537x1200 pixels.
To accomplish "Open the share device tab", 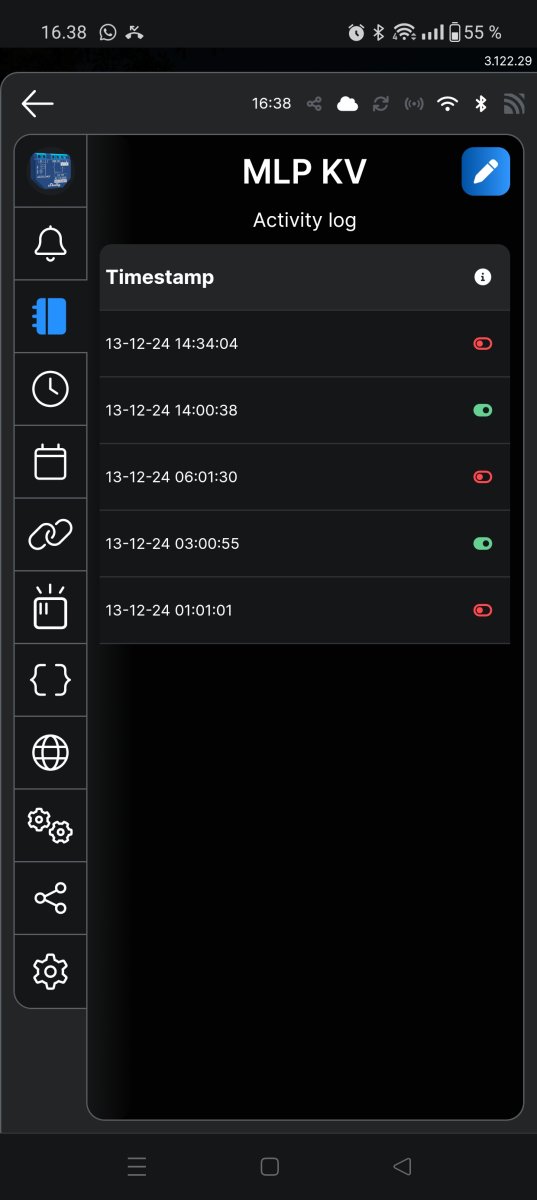I will [50, 898].
